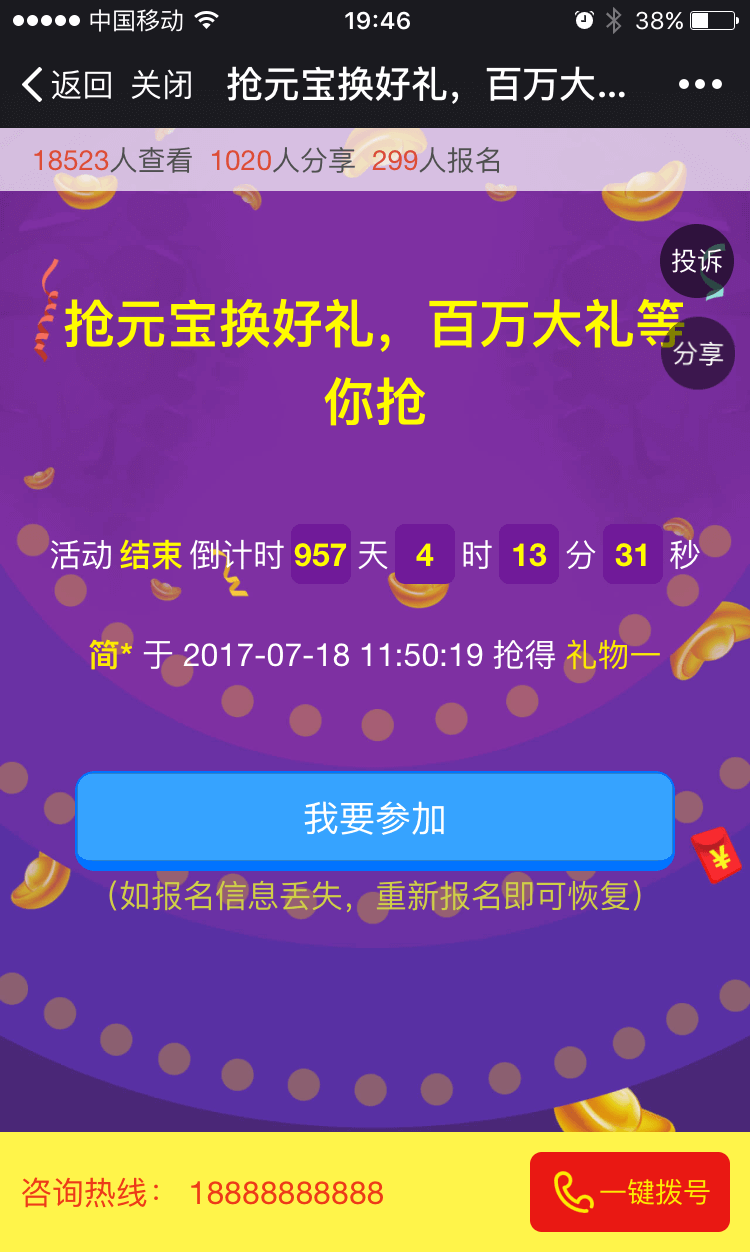Close the page via 关闭
This screenshot has height=1252, width=750.
tap(161, 85)
